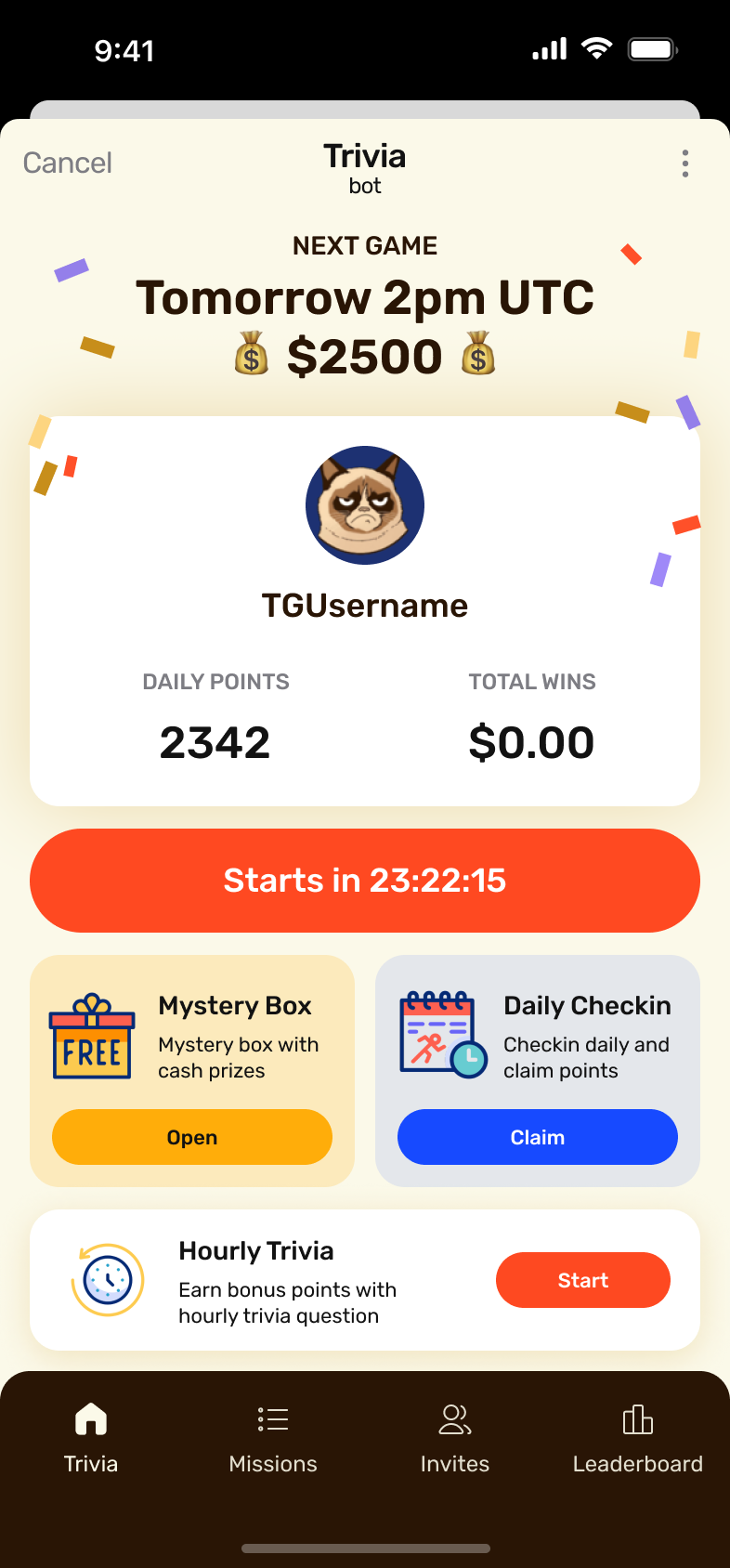This screenshot has width=730, height=1568.
Task: Tap the Daily Checkin calendar icon
Action: point(438,1033)
